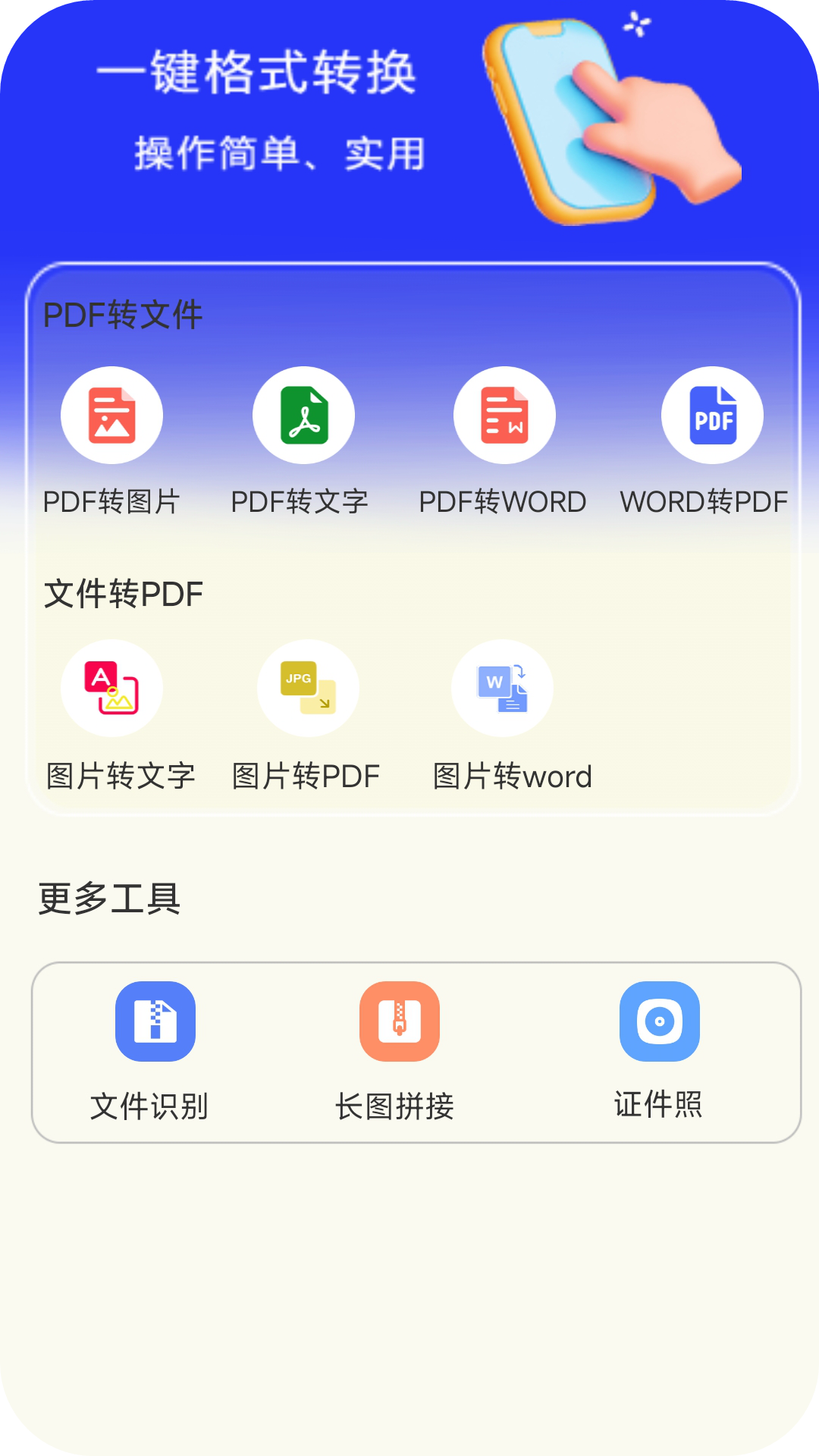Open 证件照 via its text label
Viewport: 819px width, 1456px height.
click(x=659, y=1107)
